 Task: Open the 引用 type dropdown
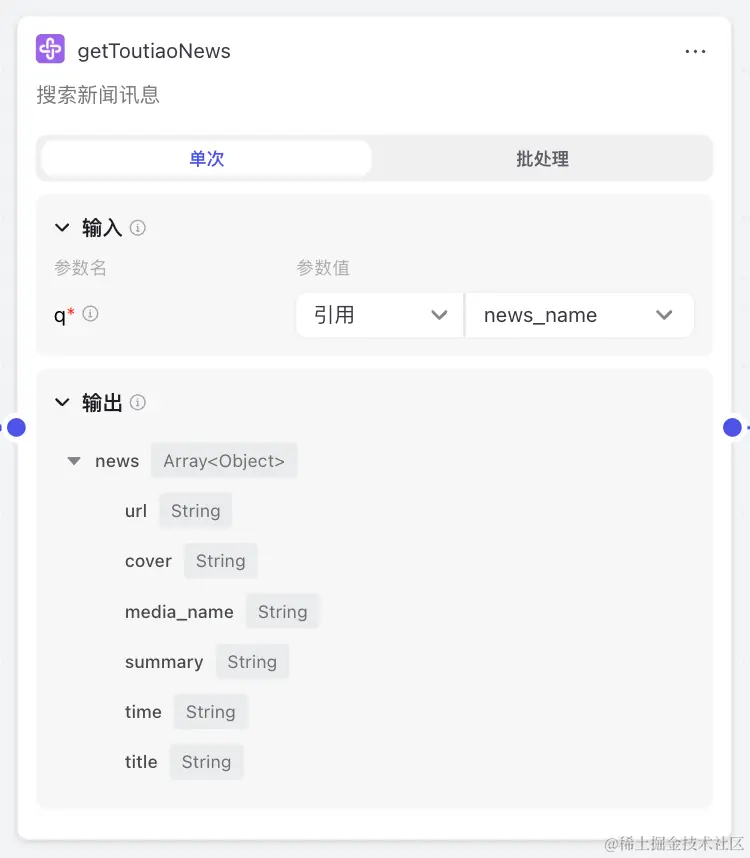click(379, 315)
